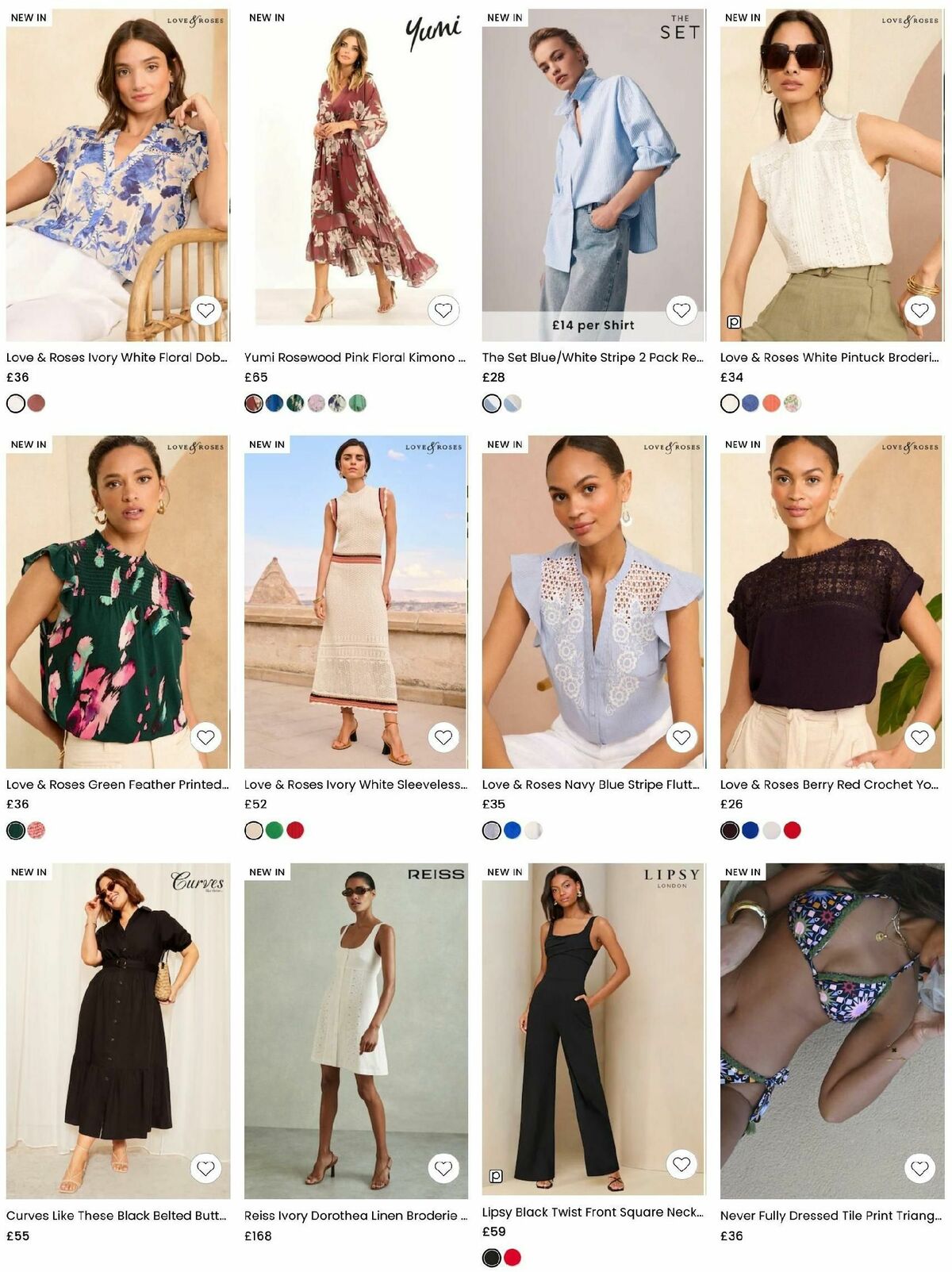Click the heart on the Curves black belted dress
Viewport: 952px width, 1272px height.
pos(207,1167)
